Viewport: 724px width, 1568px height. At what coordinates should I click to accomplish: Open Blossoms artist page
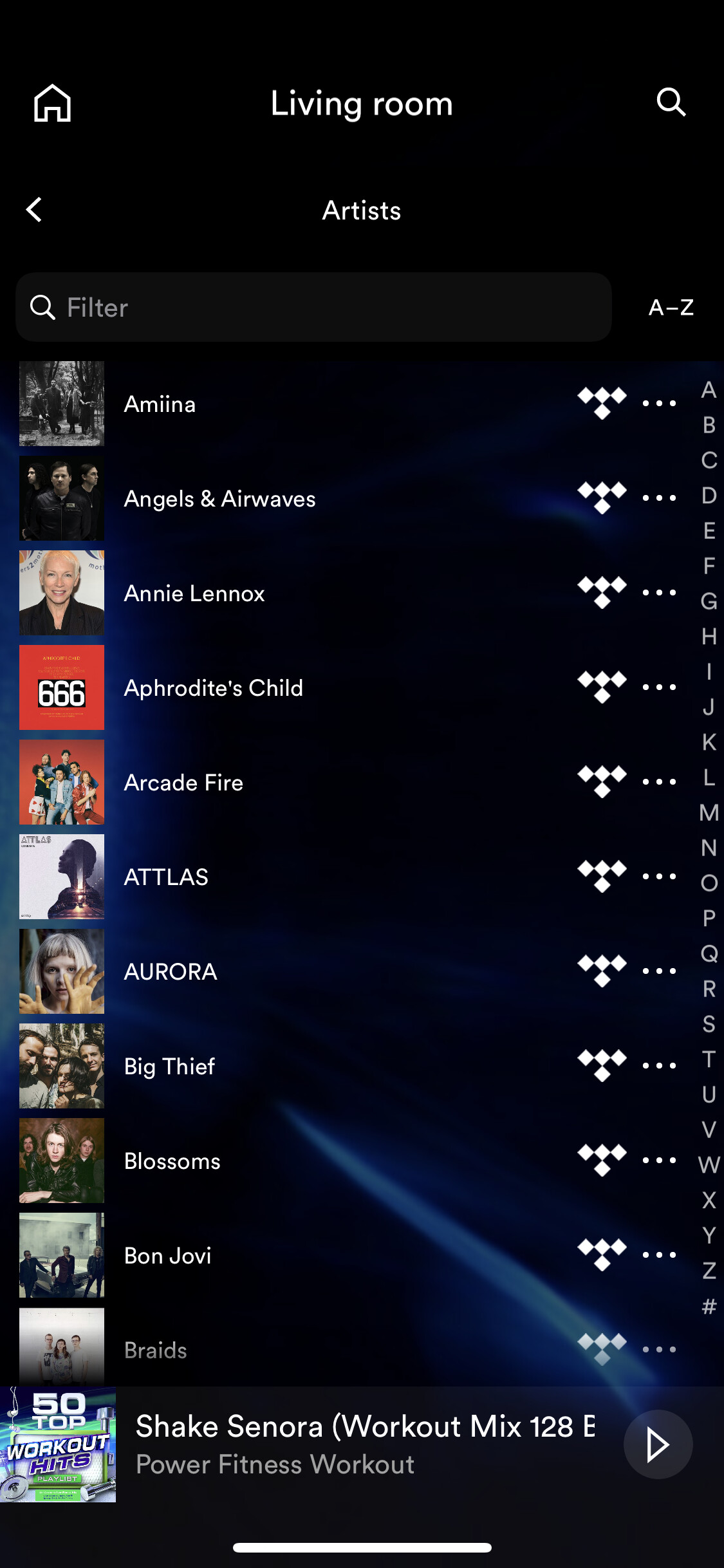tap(172, 1161)
